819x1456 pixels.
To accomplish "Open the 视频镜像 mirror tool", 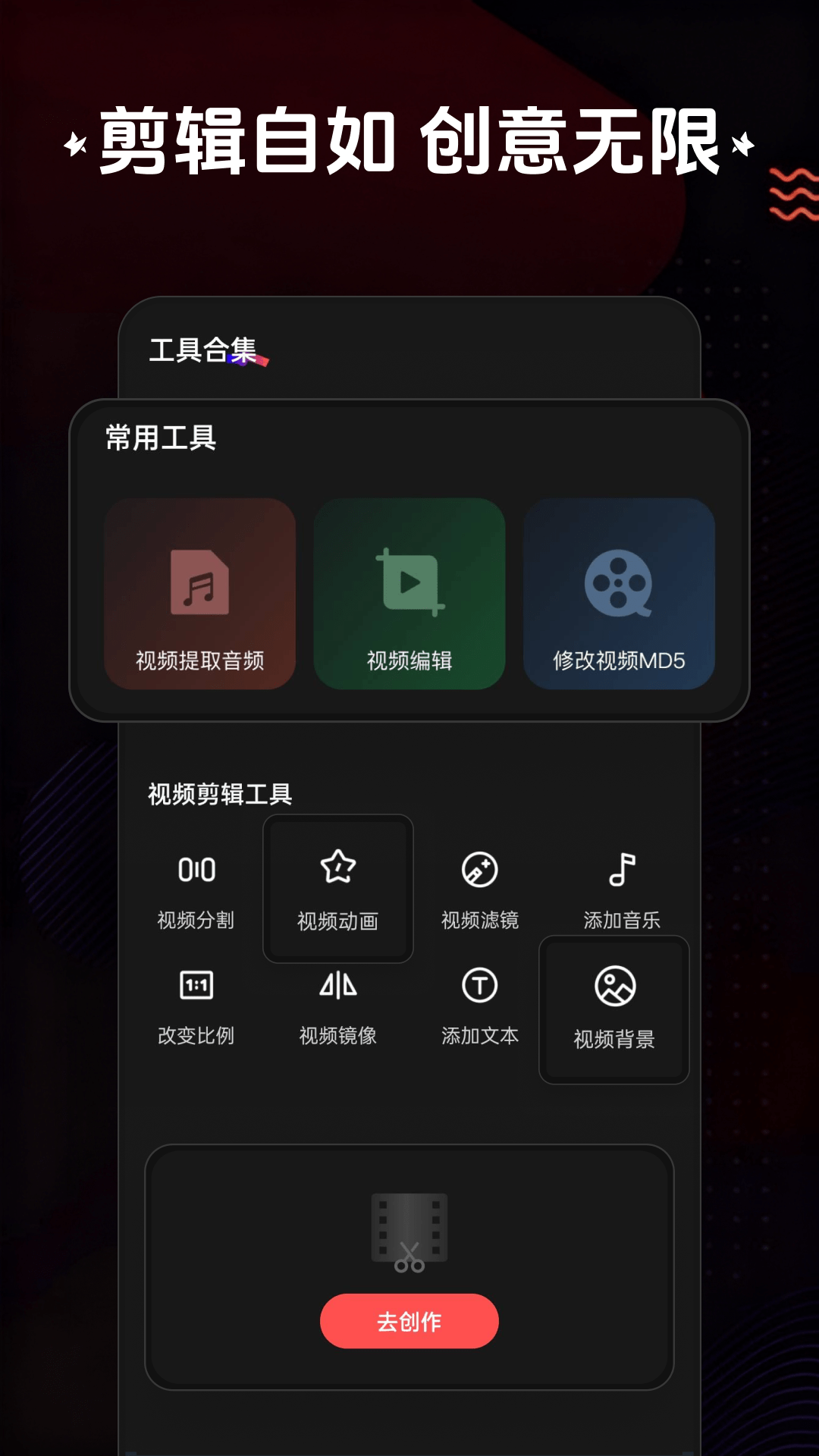I will point(338,984).
